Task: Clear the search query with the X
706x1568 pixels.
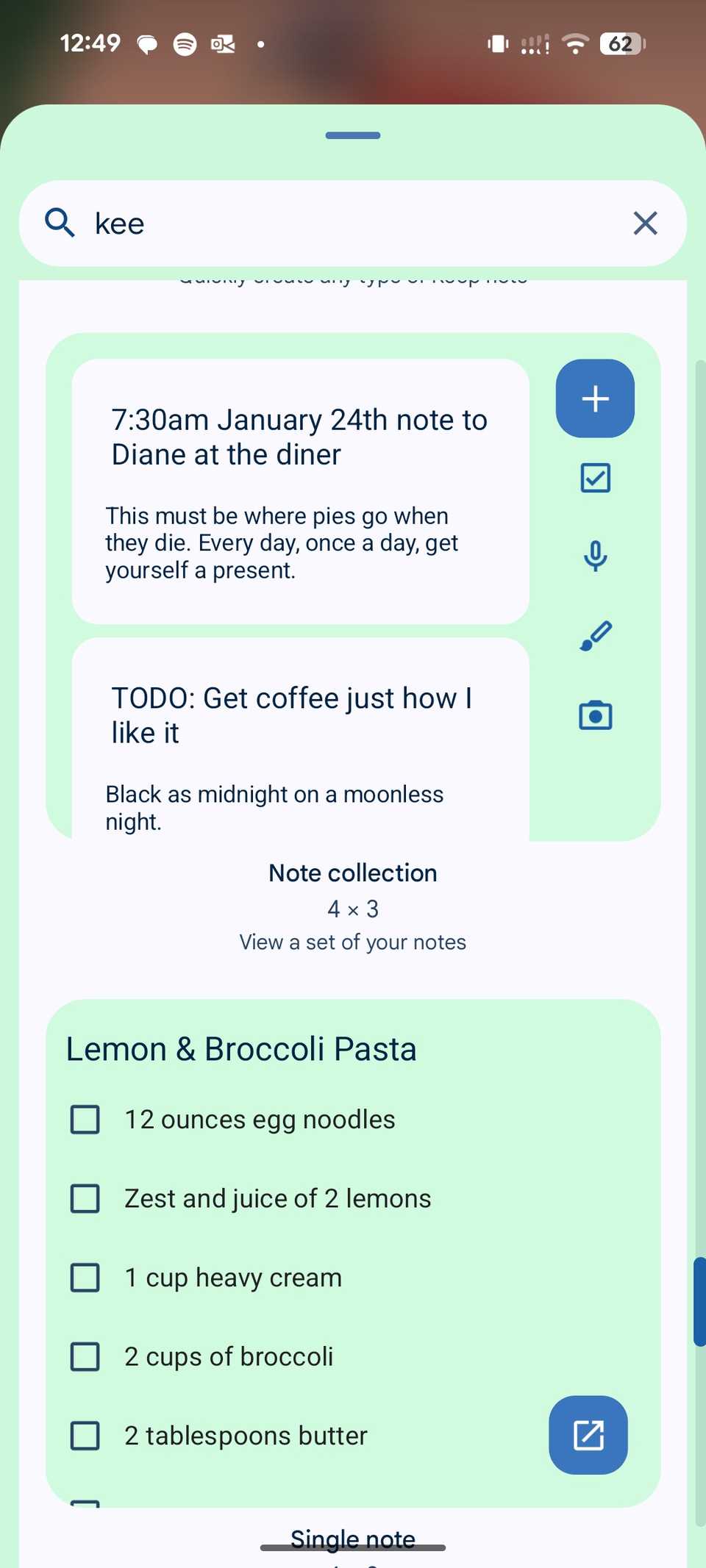Action: [x=645, y=223]
